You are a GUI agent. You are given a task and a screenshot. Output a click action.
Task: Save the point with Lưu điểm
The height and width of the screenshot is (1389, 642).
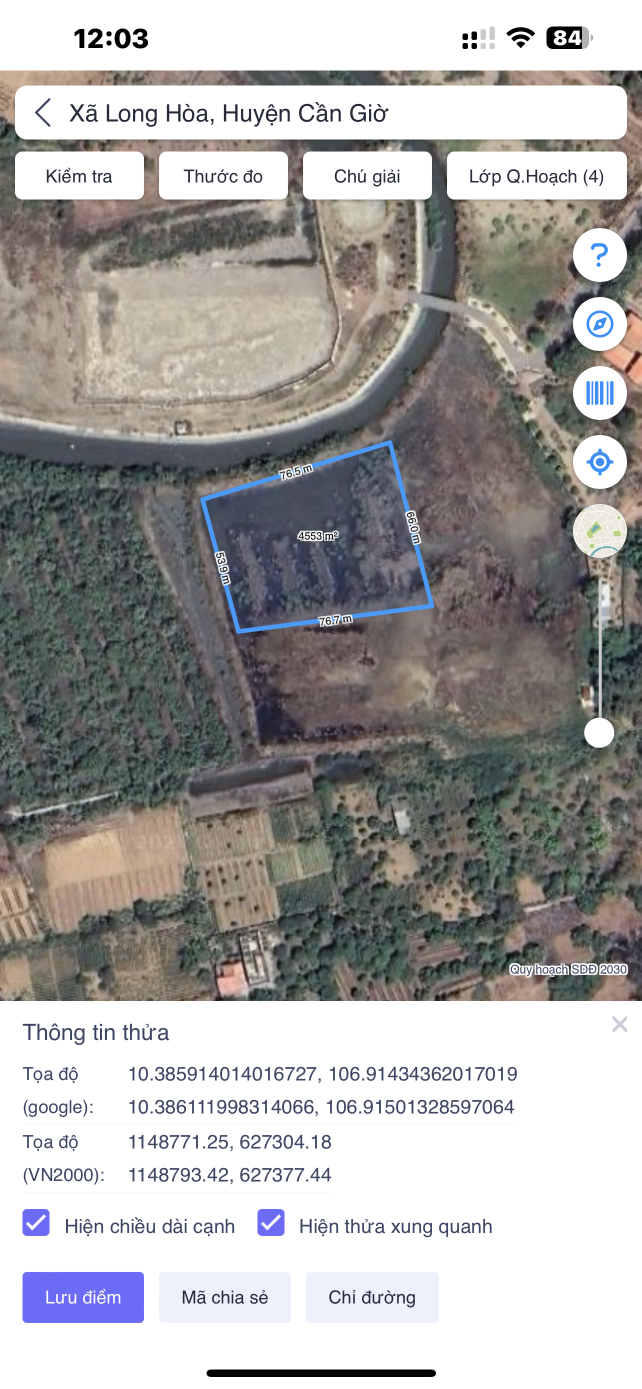click(x=83, y=1297)
